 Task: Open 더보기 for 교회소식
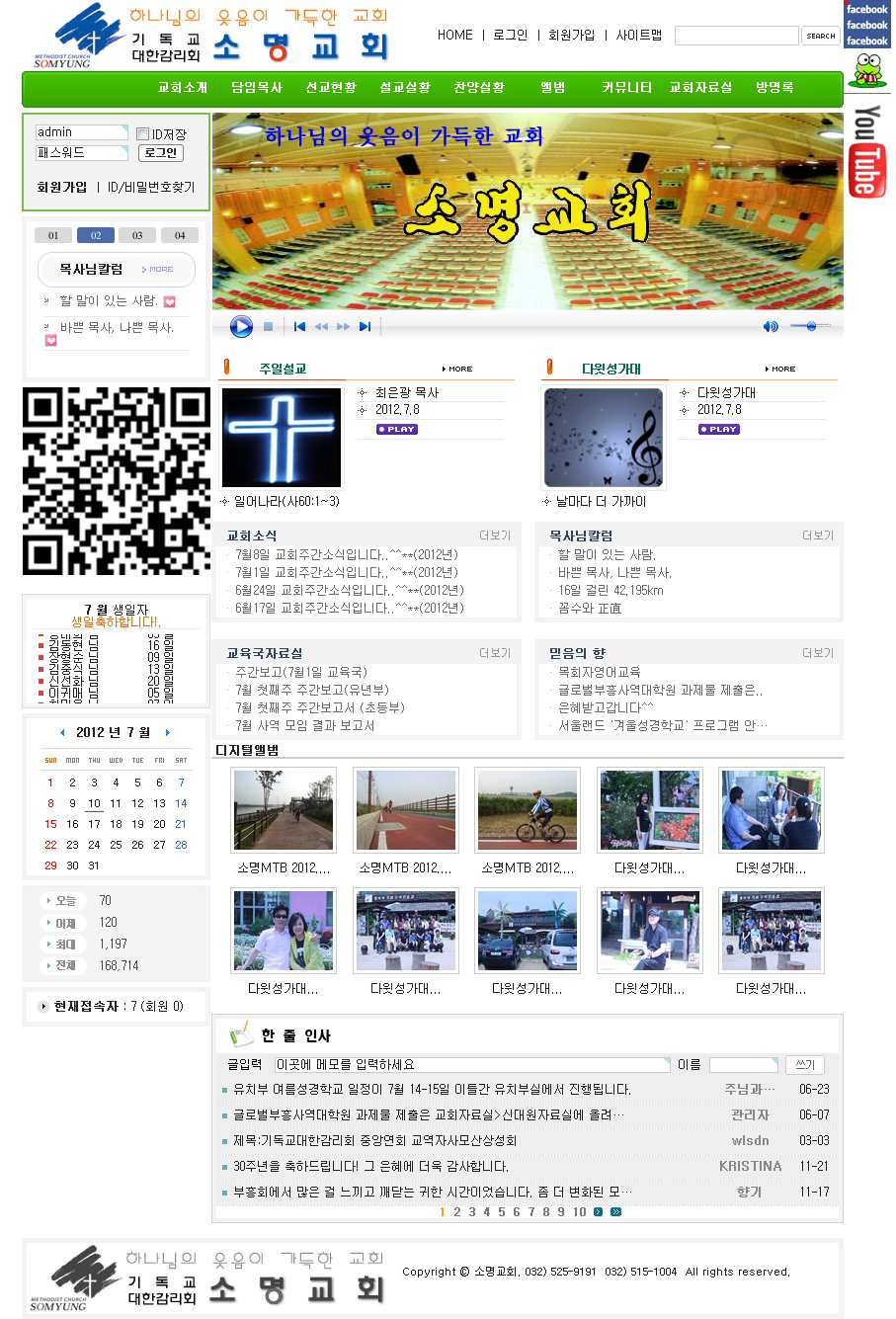(495, 536)
